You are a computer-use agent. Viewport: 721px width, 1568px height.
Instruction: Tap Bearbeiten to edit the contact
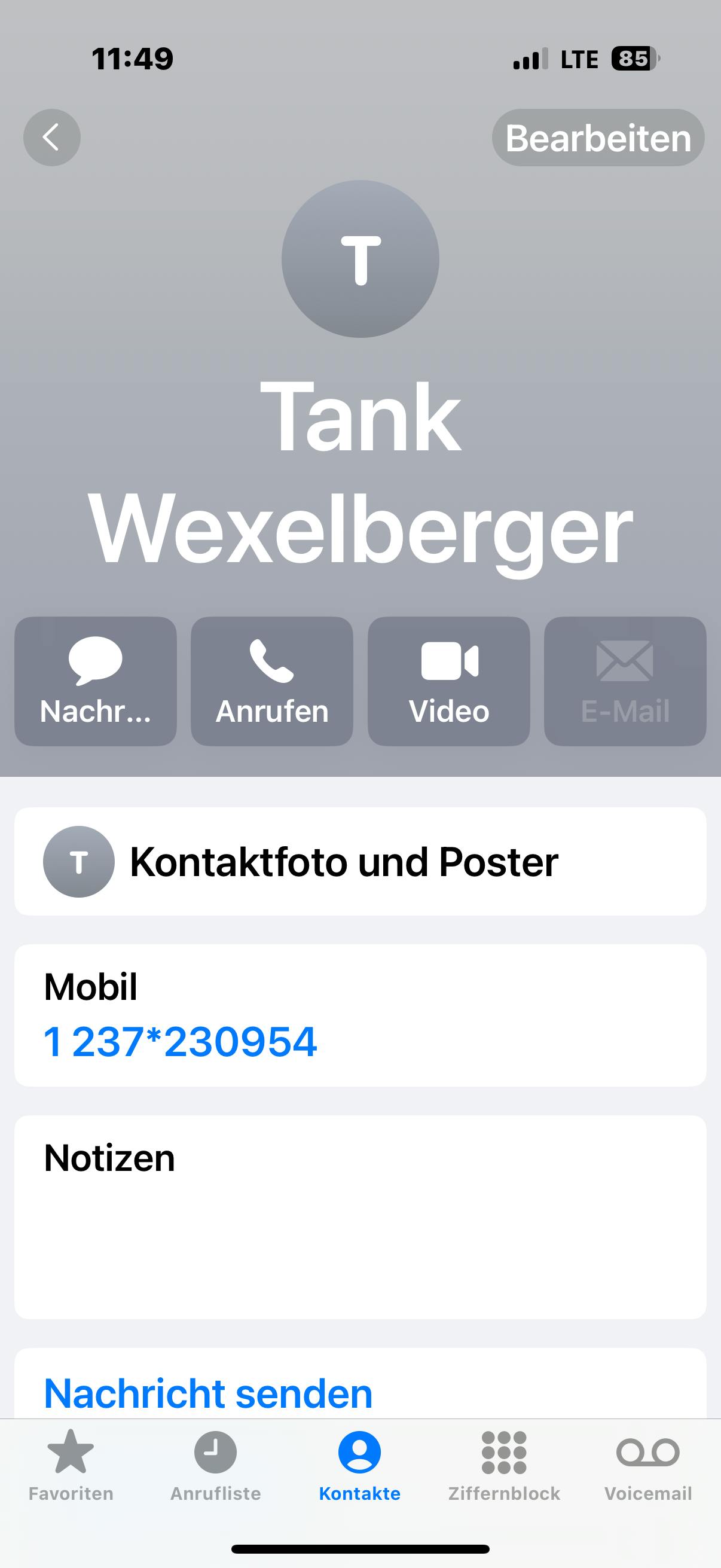(597, 138)
